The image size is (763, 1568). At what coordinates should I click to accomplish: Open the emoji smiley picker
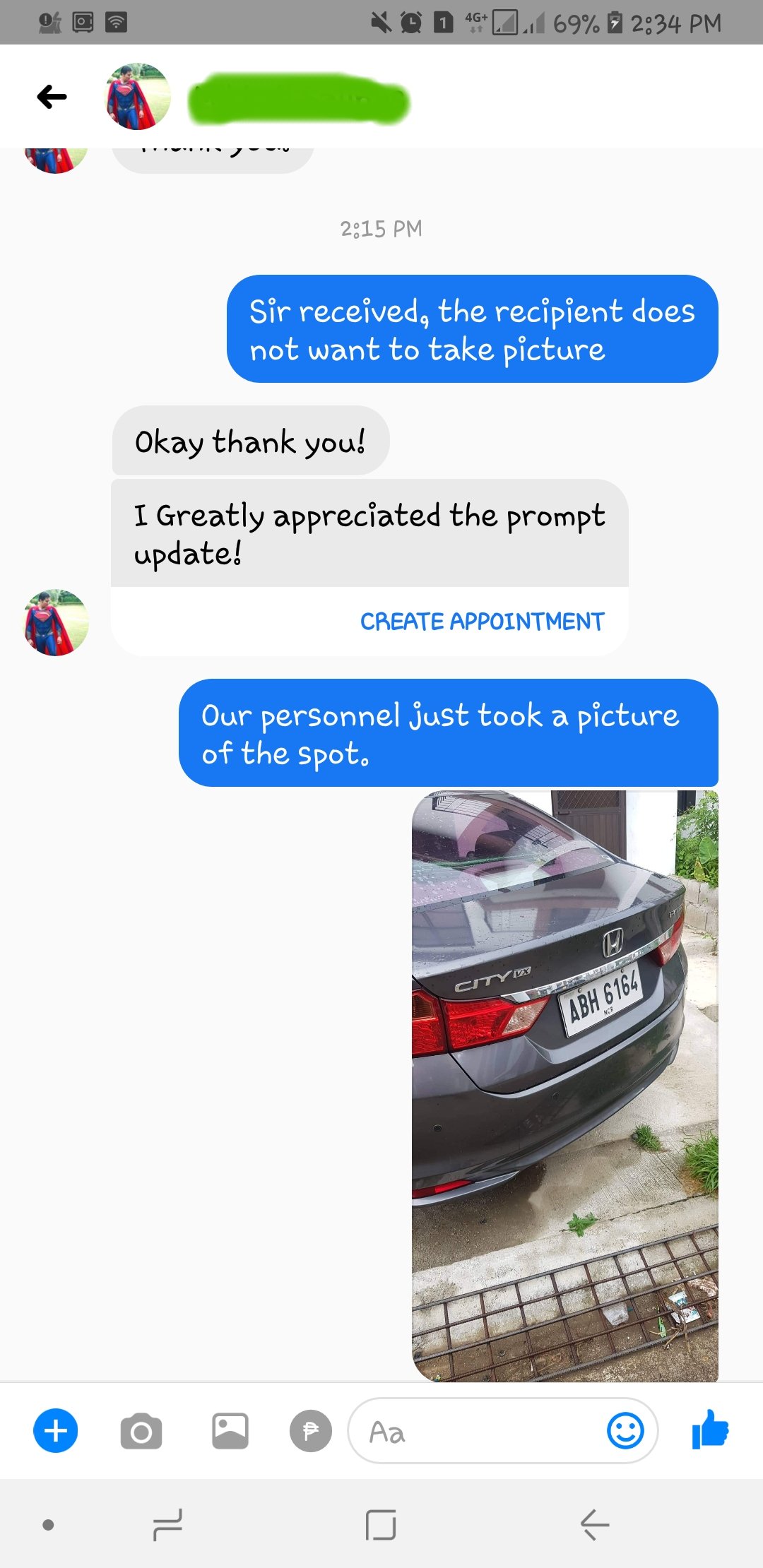pos(625,1432)
